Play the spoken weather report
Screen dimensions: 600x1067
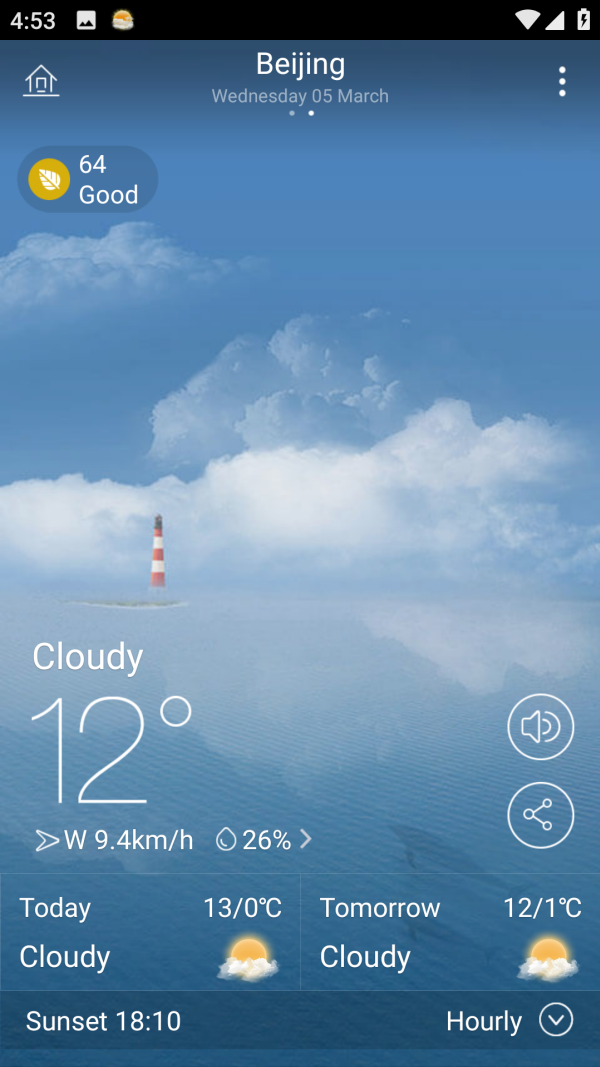[540, 726]
